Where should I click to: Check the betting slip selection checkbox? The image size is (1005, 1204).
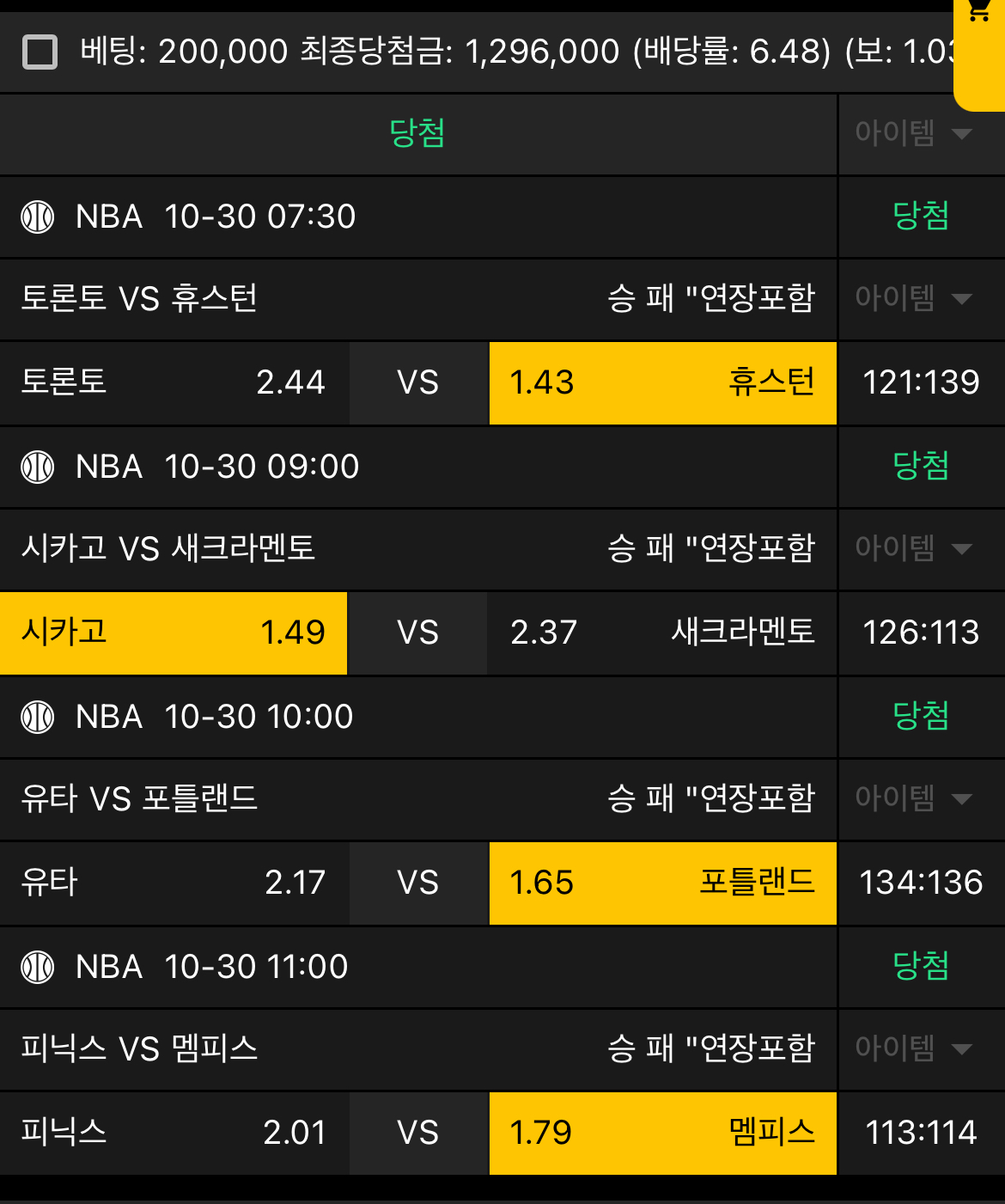coord(39,52)
